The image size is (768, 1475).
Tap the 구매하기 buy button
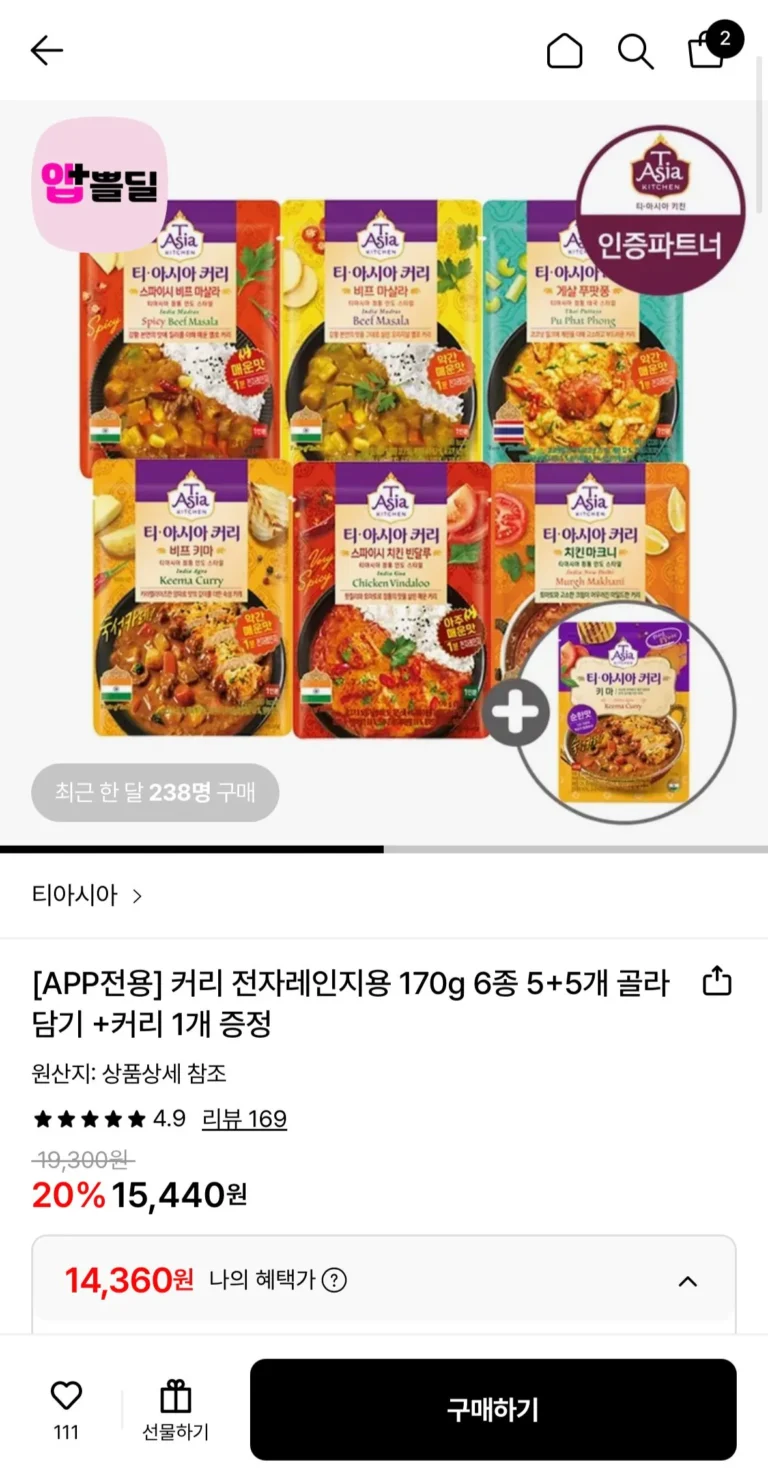tap(493, 1409)
